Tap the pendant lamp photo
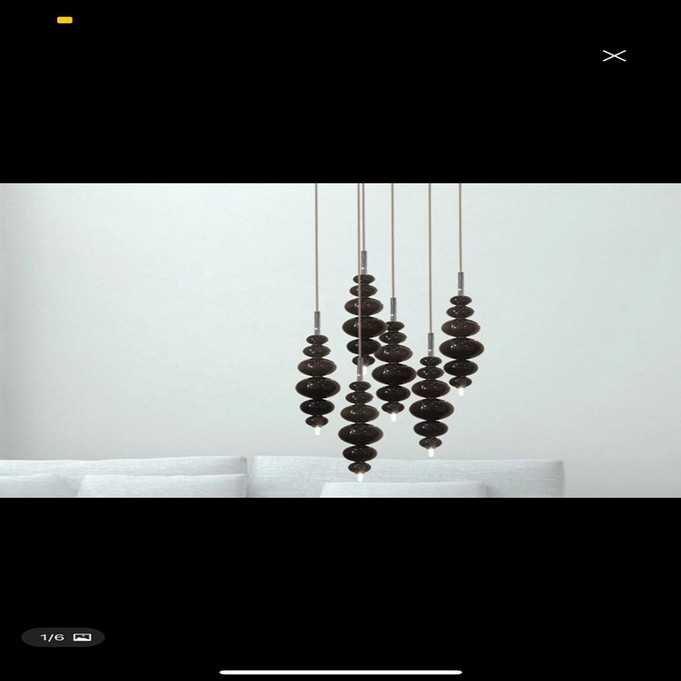Viewport: 681px width, 681px height. tap(340, 340)
